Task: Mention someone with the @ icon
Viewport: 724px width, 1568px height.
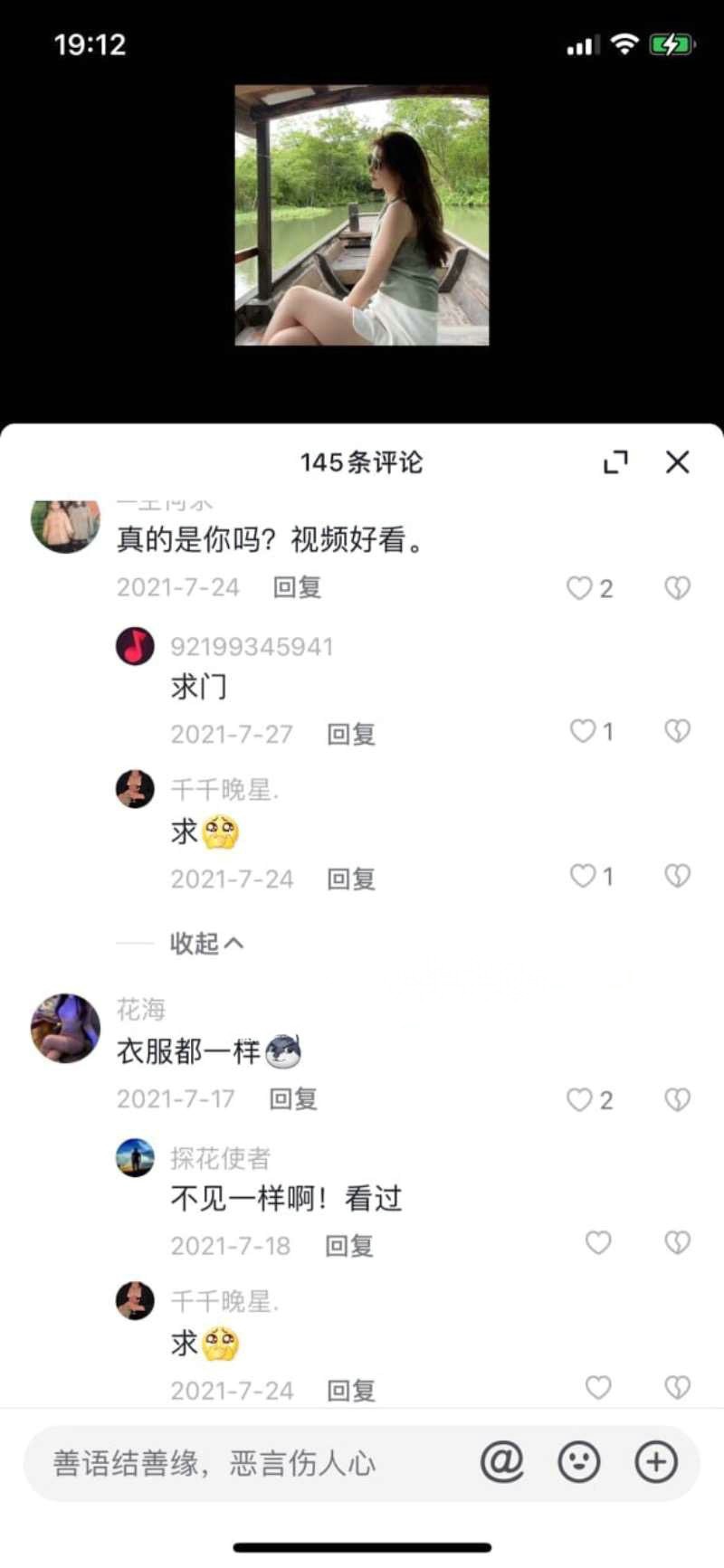Action: [502, 1461]
